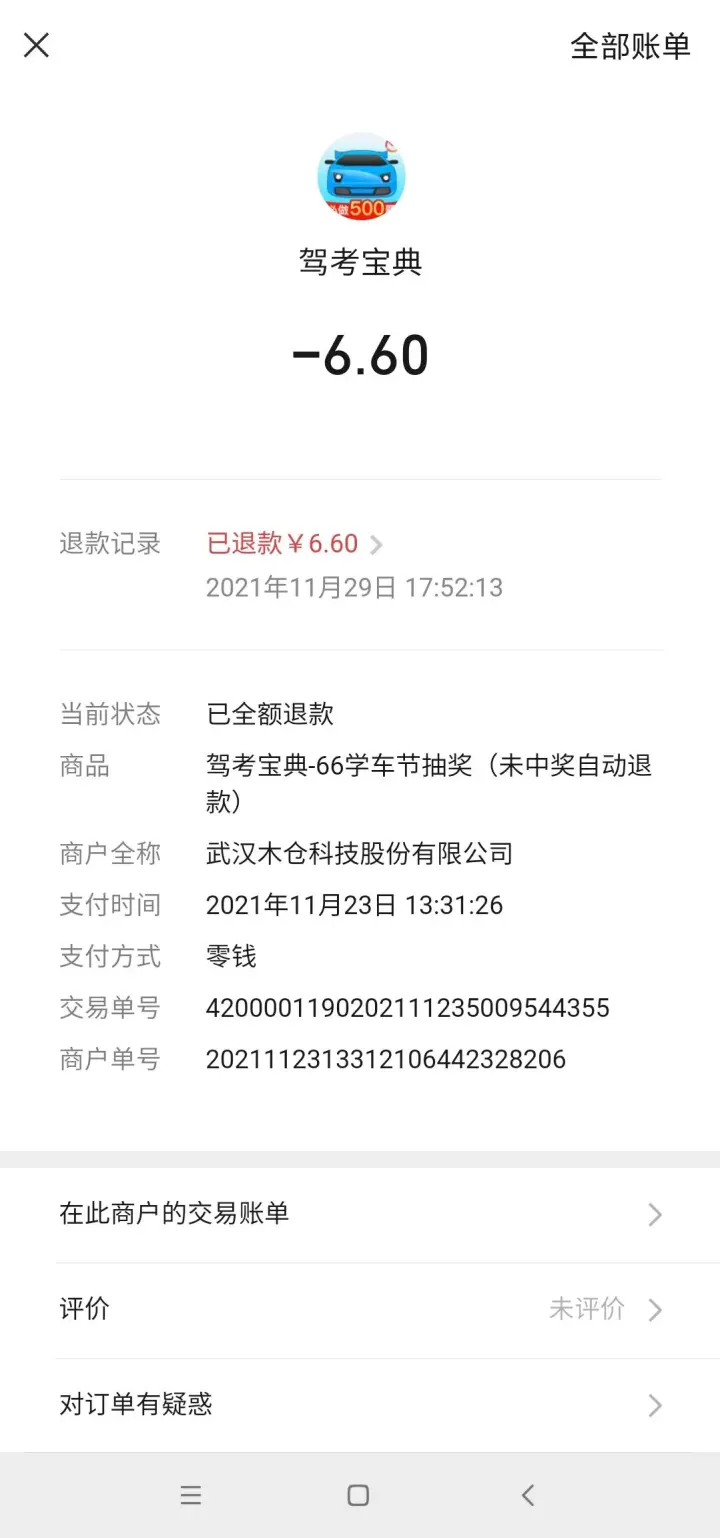Open 全部账单 in the top bar
720x1538 pixels.
click(630, 46)
